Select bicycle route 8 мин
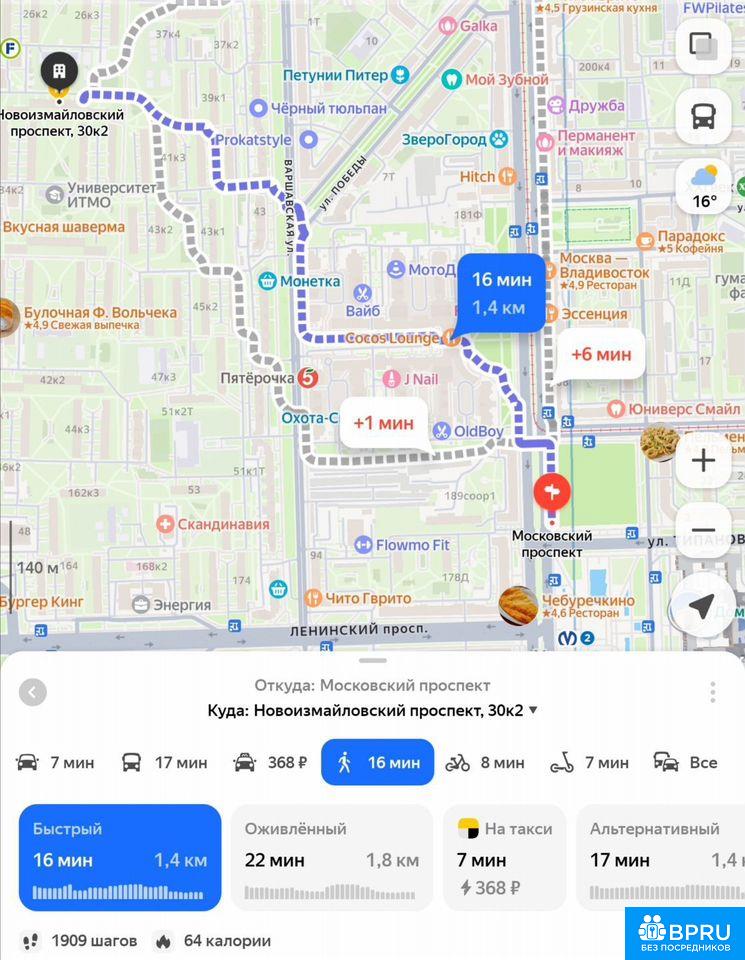 (485, 762)
